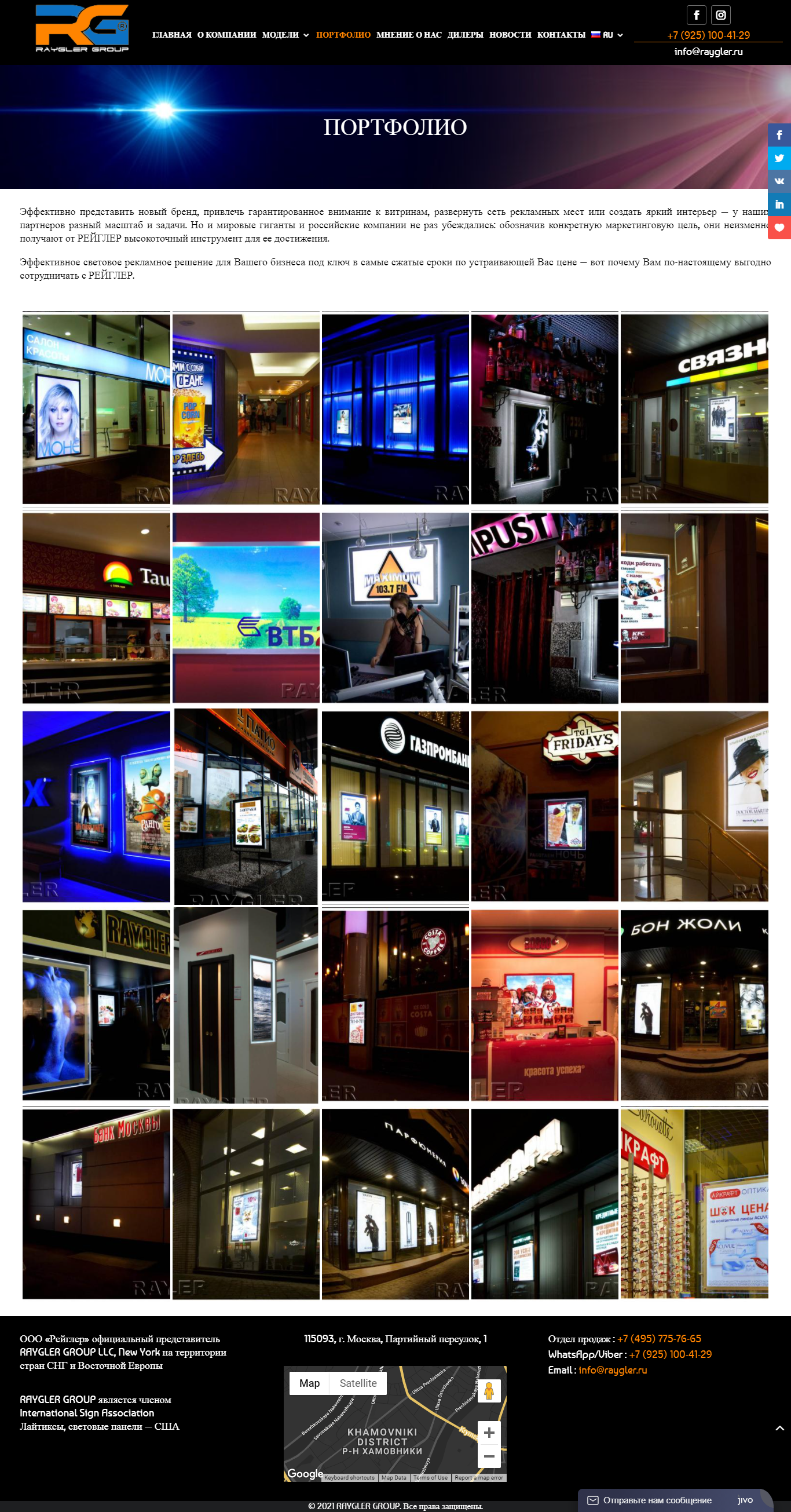The width and height of the screenshot is (791, 1512).
Task: Share via VK side button
Action: [x=779, y=181]
